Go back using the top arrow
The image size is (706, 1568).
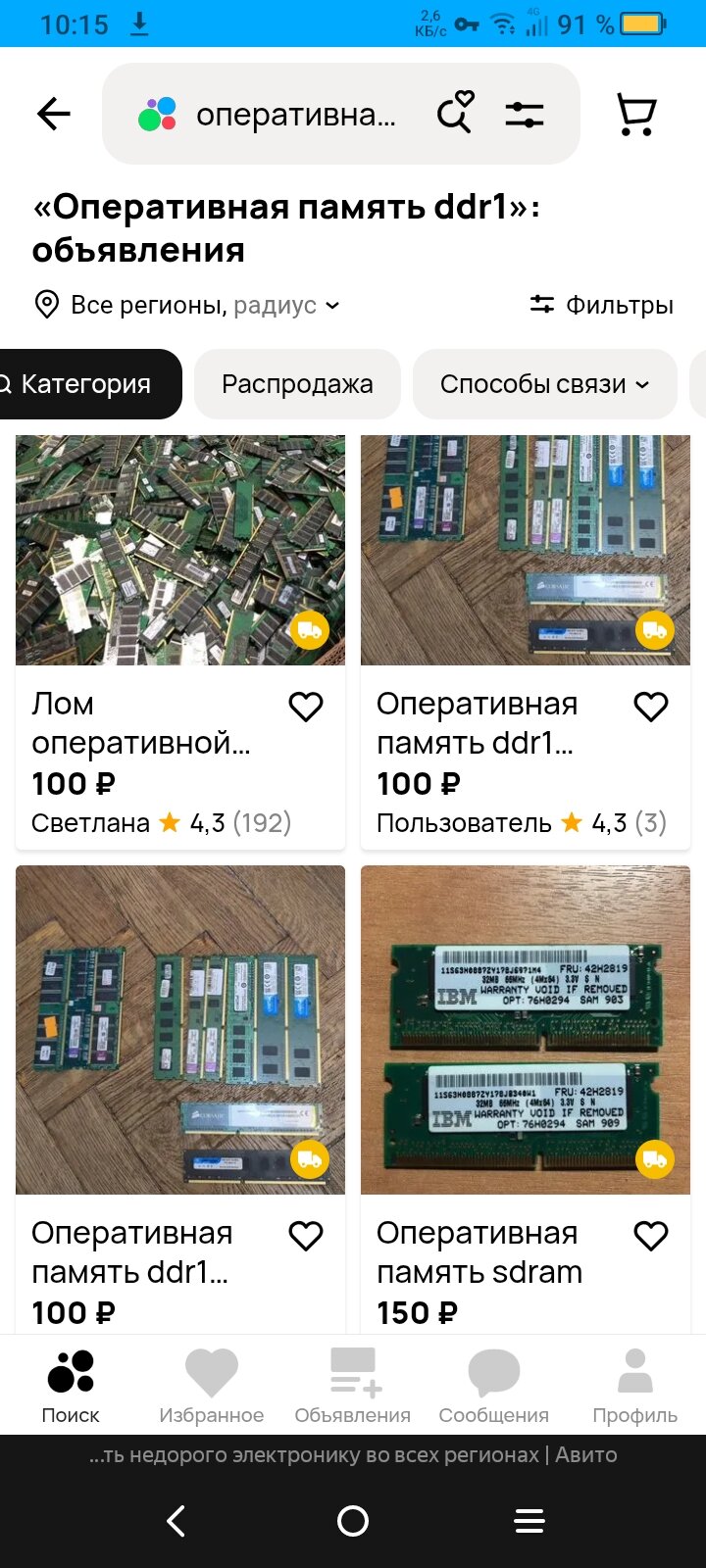(54, 115)
